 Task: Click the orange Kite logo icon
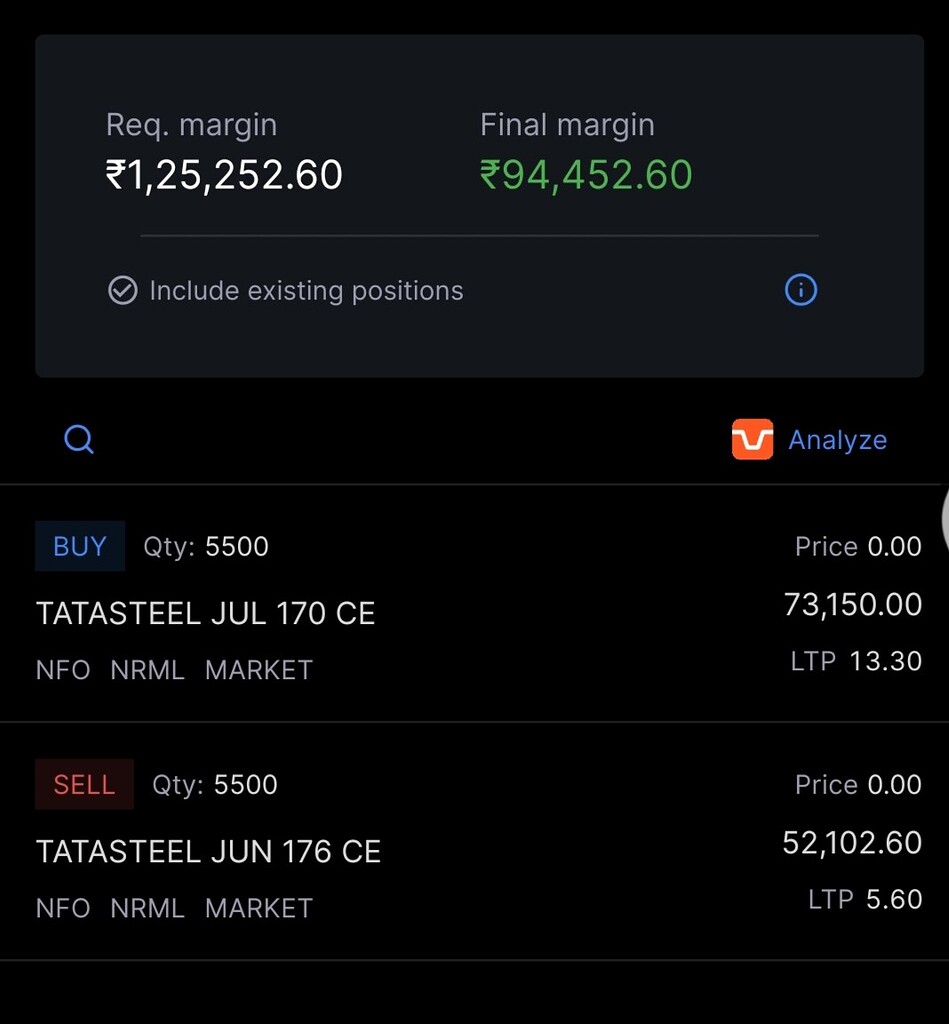(751, 440)
